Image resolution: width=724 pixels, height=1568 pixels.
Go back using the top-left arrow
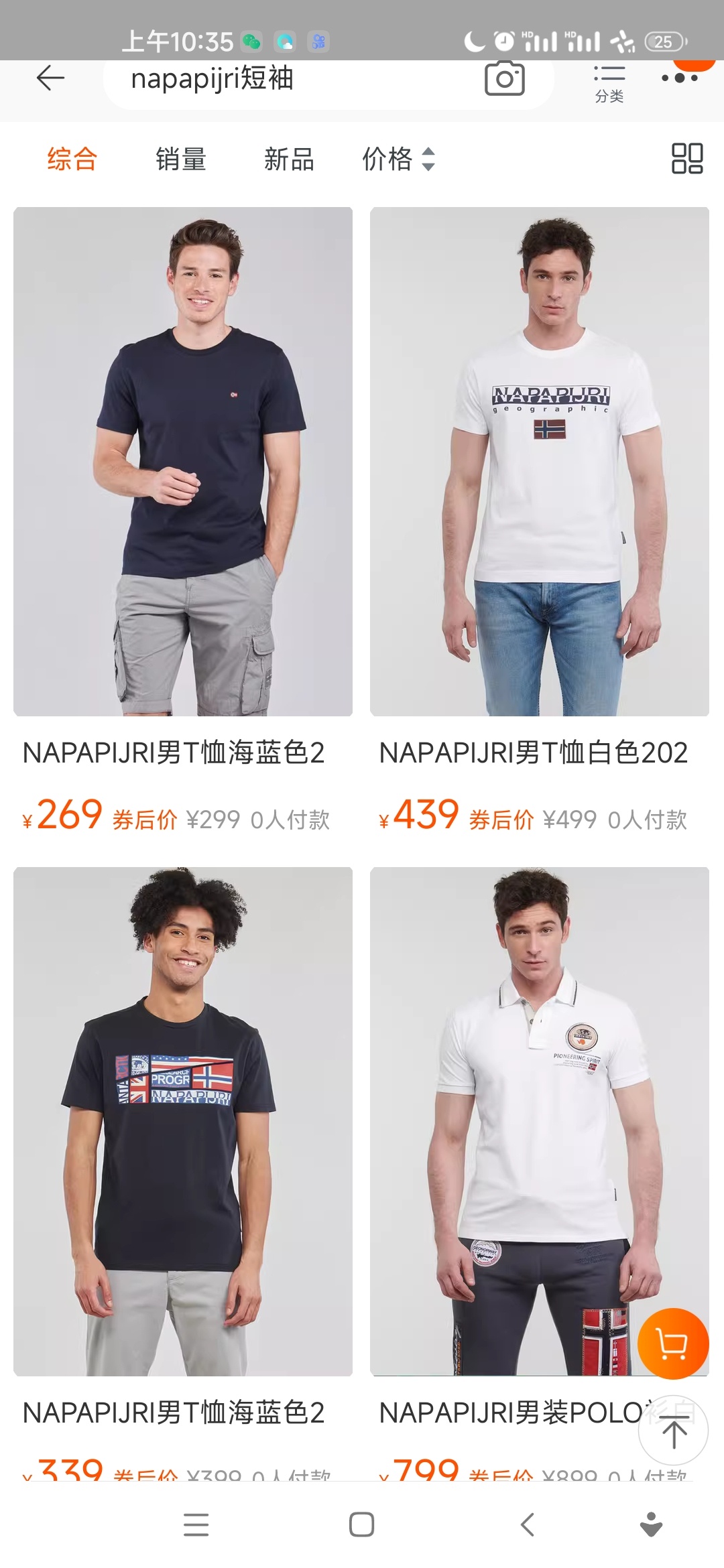[x=50, y=78]
